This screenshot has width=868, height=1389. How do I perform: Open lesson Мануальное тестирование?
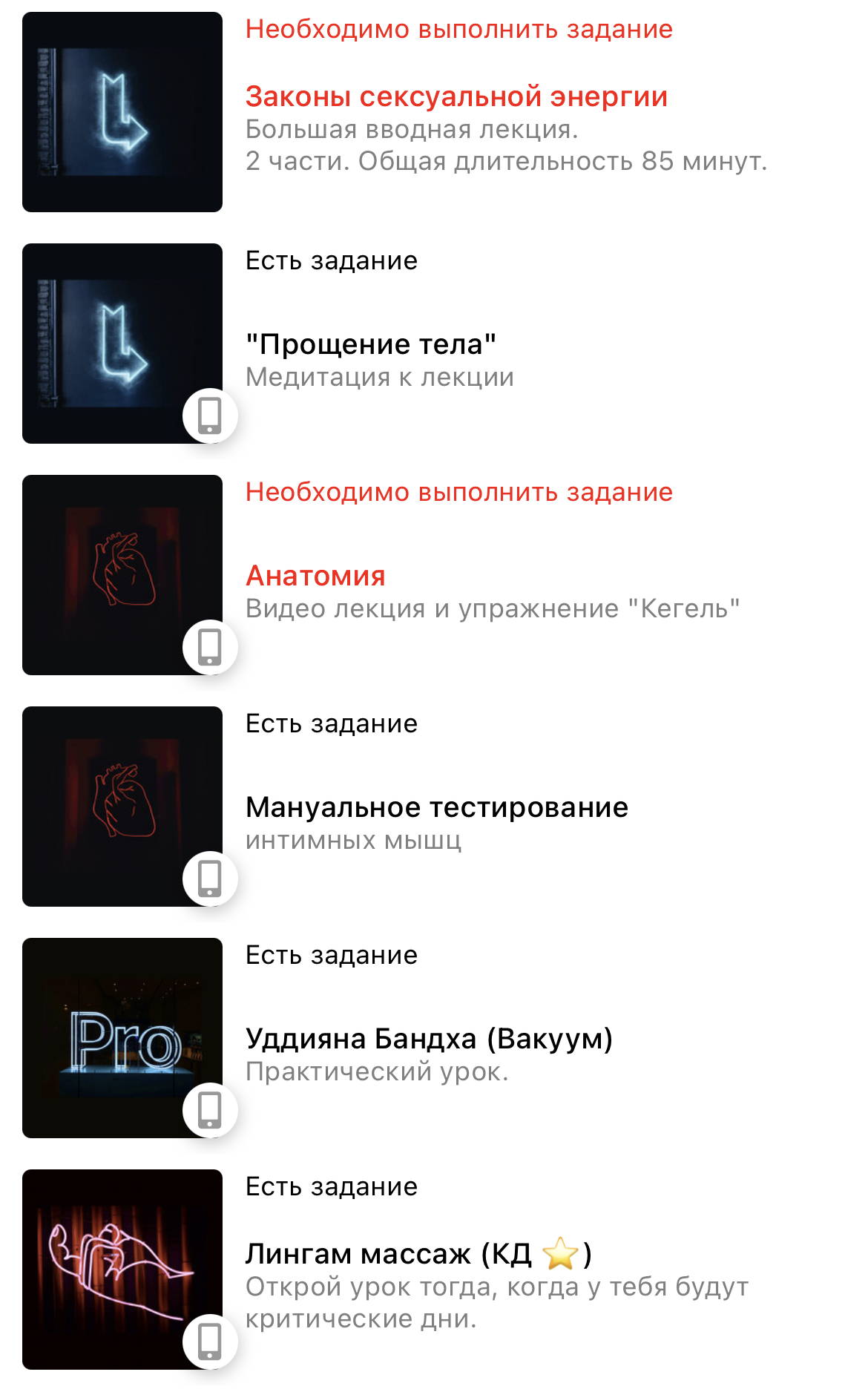click(437, 808)
